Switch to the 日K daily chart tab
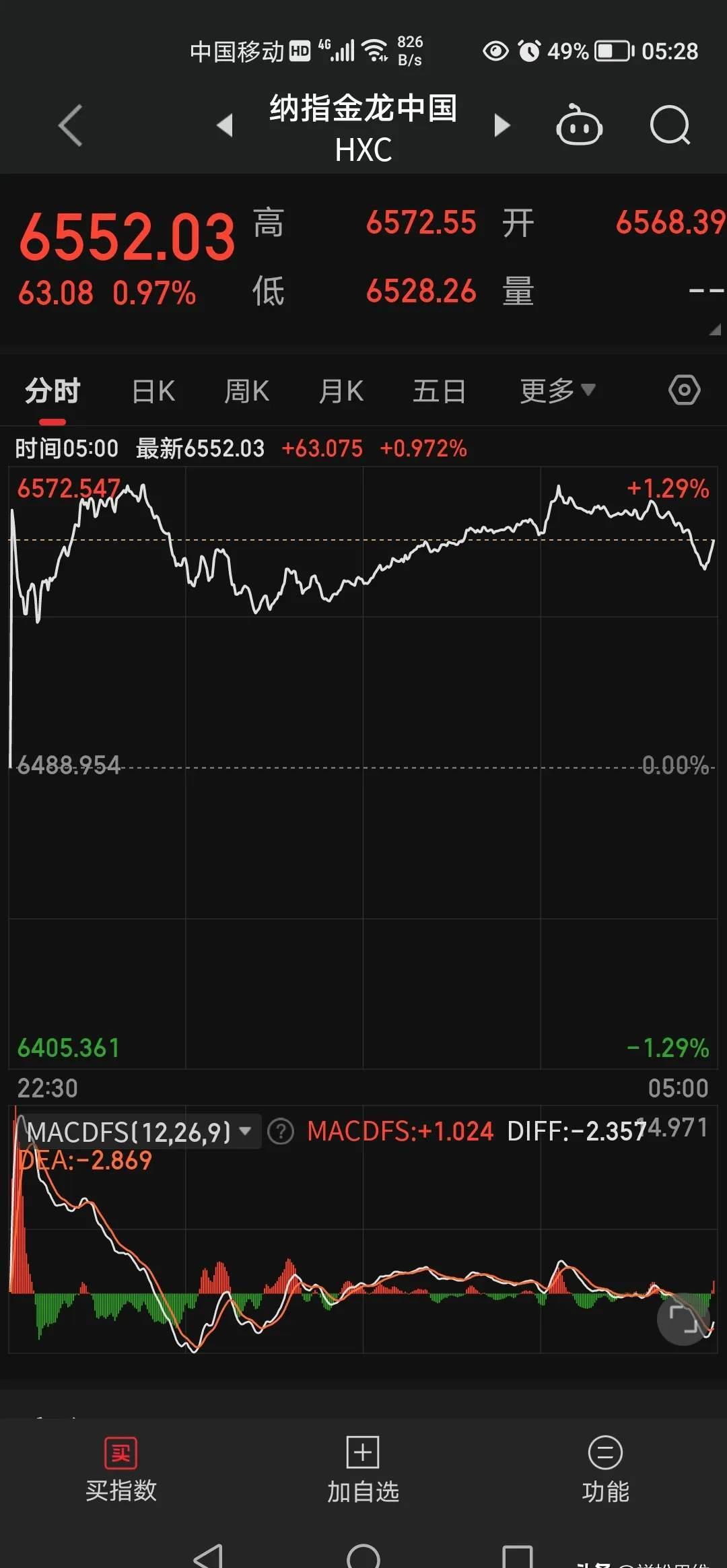The image size is (727, 1568). [x=153, y=389]
